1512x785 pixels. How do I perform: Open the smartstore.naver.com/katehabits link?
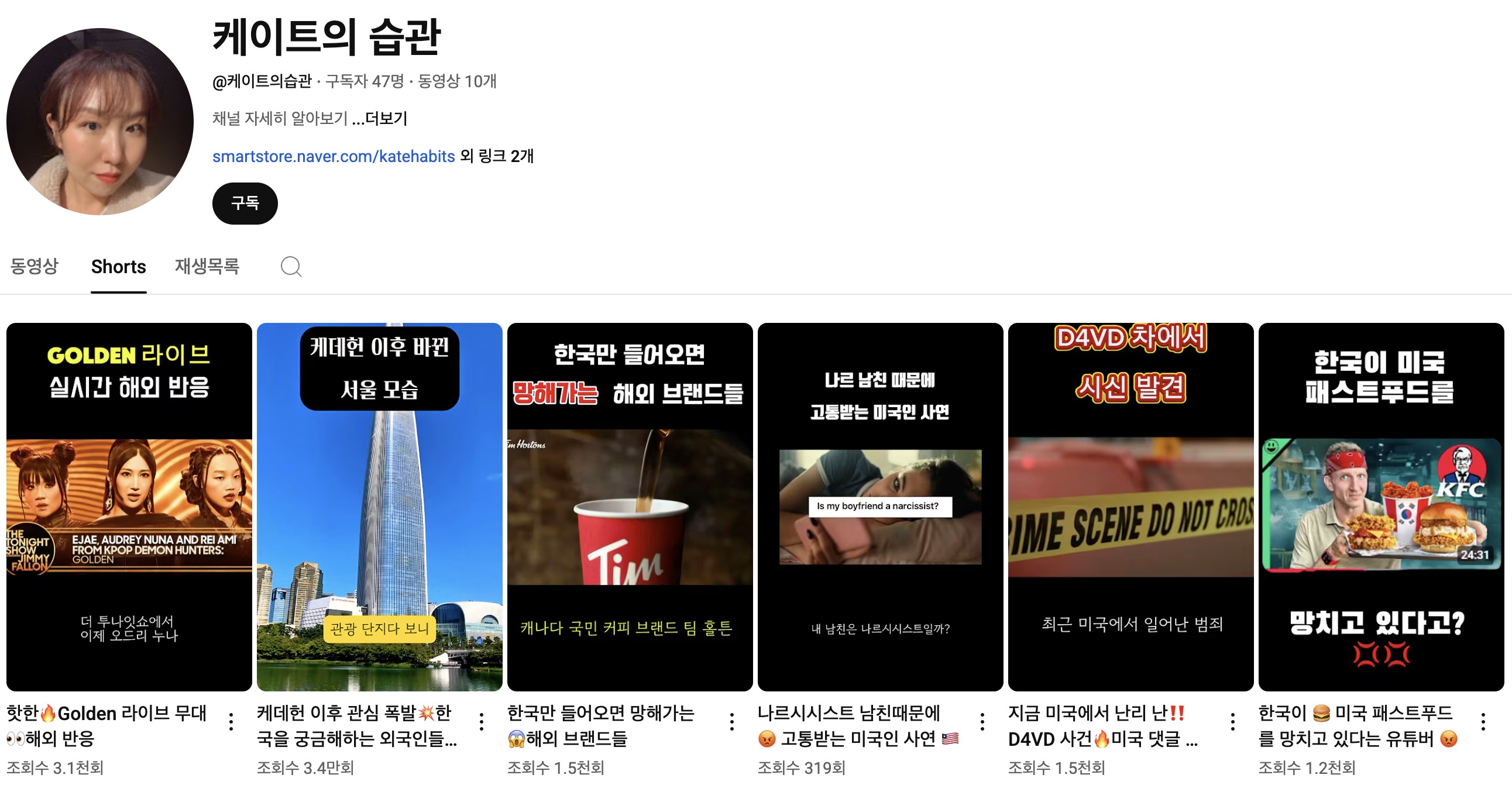(334, 156)
